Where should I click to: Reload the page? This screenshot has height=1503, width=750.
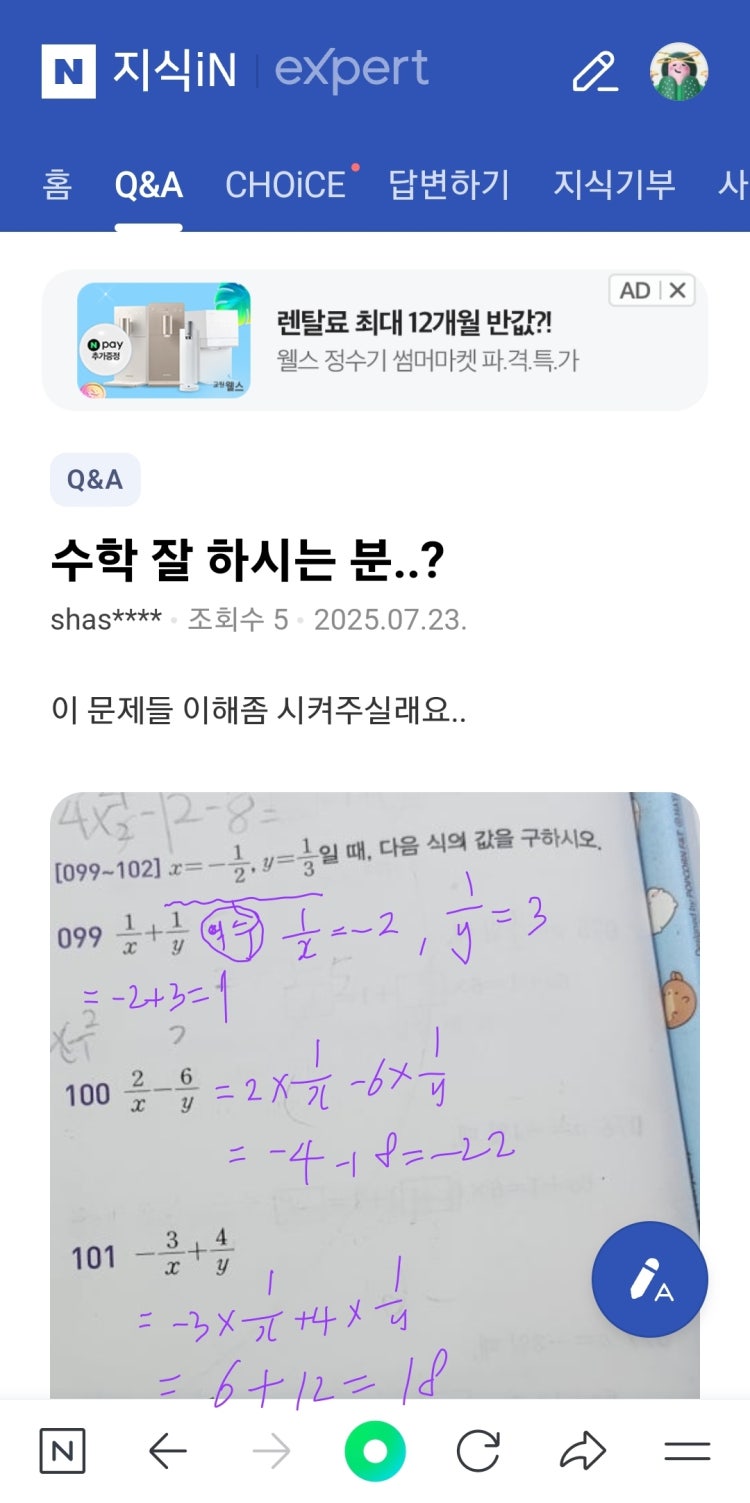tap(478, 1451)
